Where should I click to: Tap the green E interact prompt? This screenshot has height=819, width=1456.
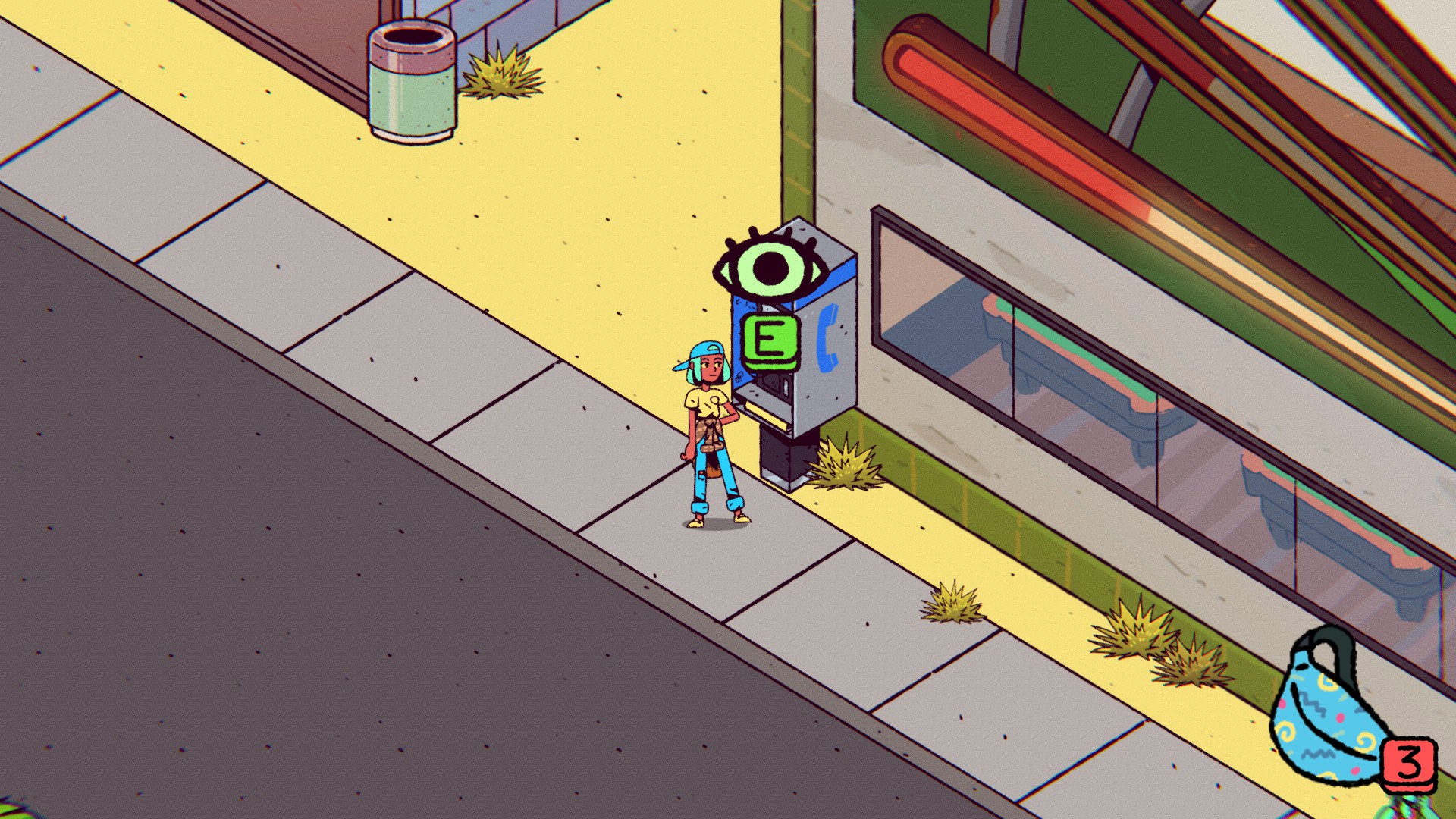[769, 342]
